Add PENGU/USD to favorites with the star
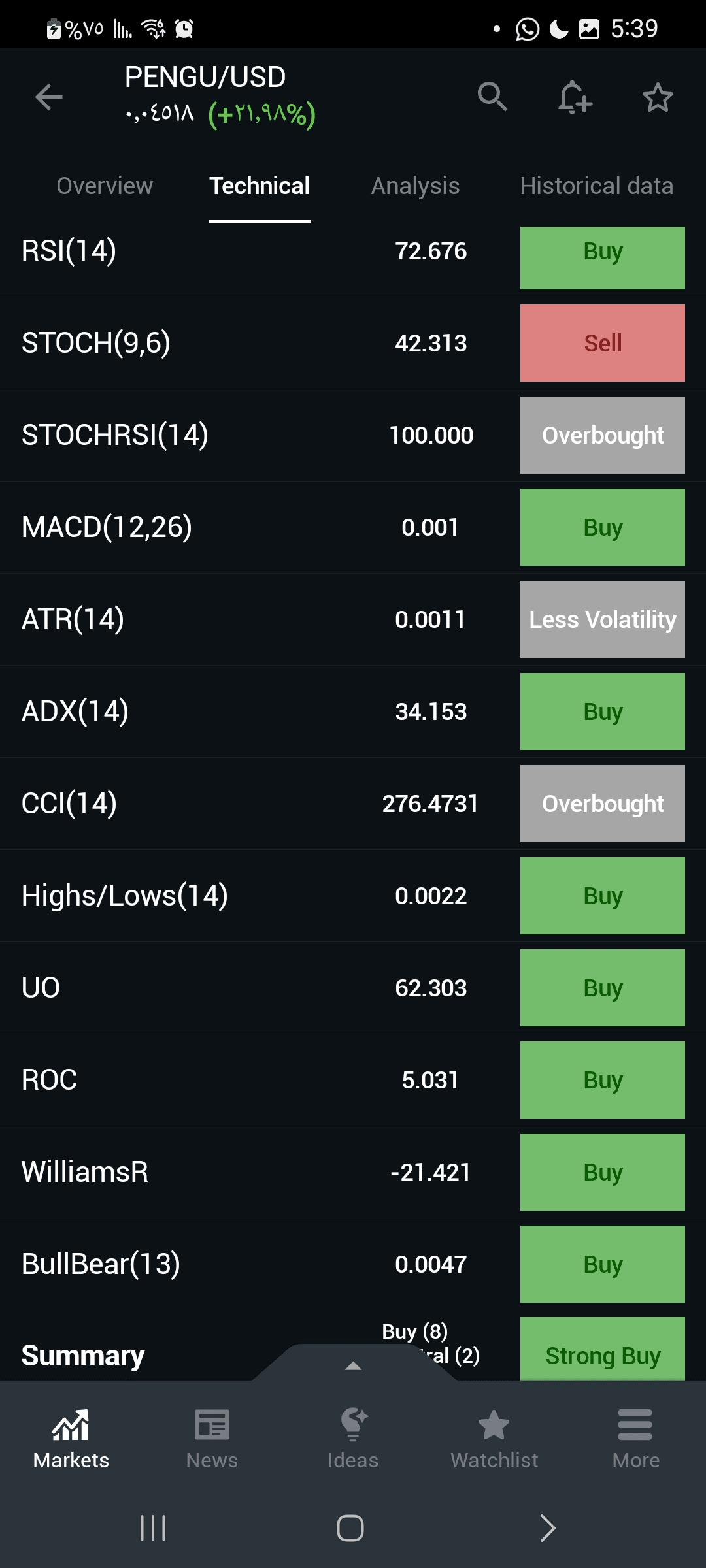Viewport: 706px width, 1568px height. click(x=658, y=97)
